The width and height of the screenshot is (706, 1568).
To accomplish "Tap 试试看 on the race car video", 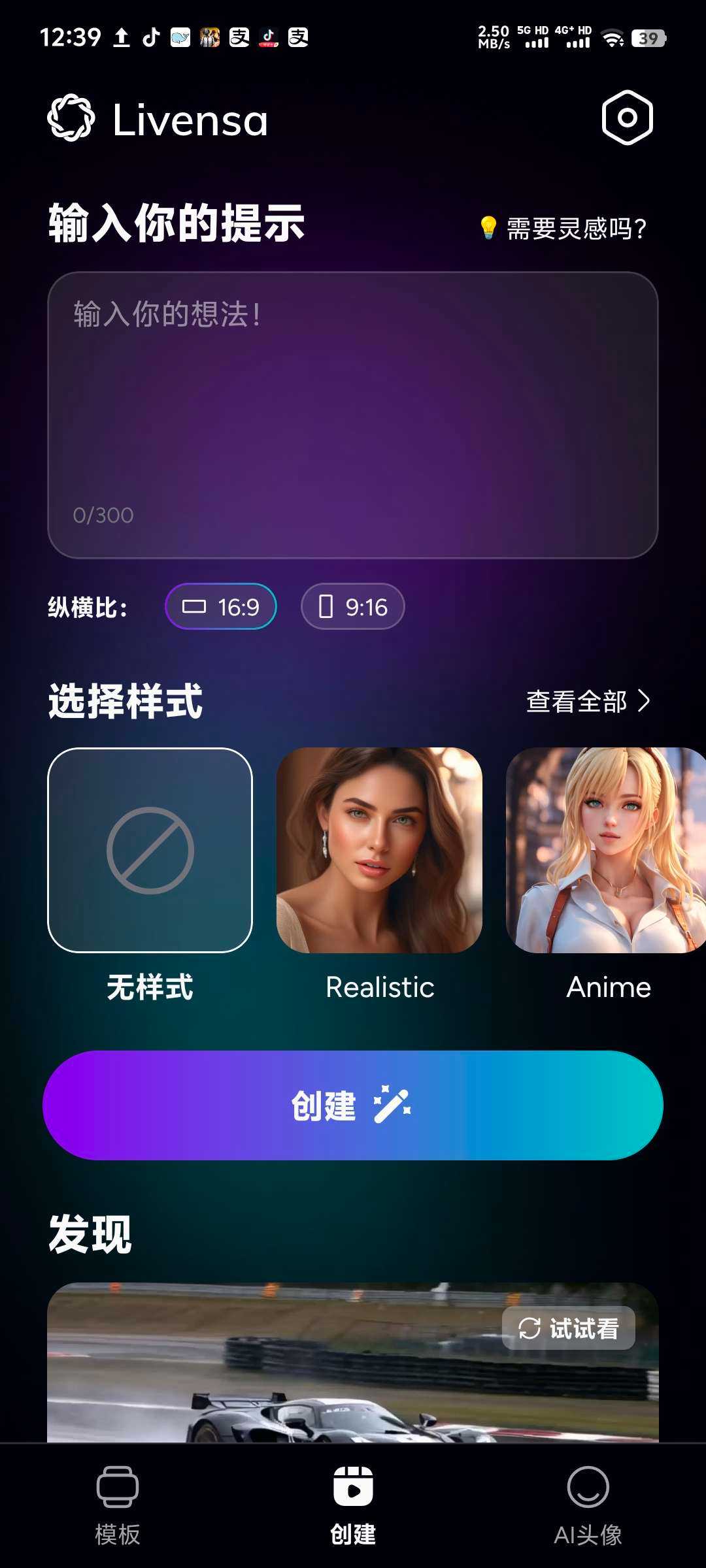I will pyautogui.click(x=568, y=1328).
